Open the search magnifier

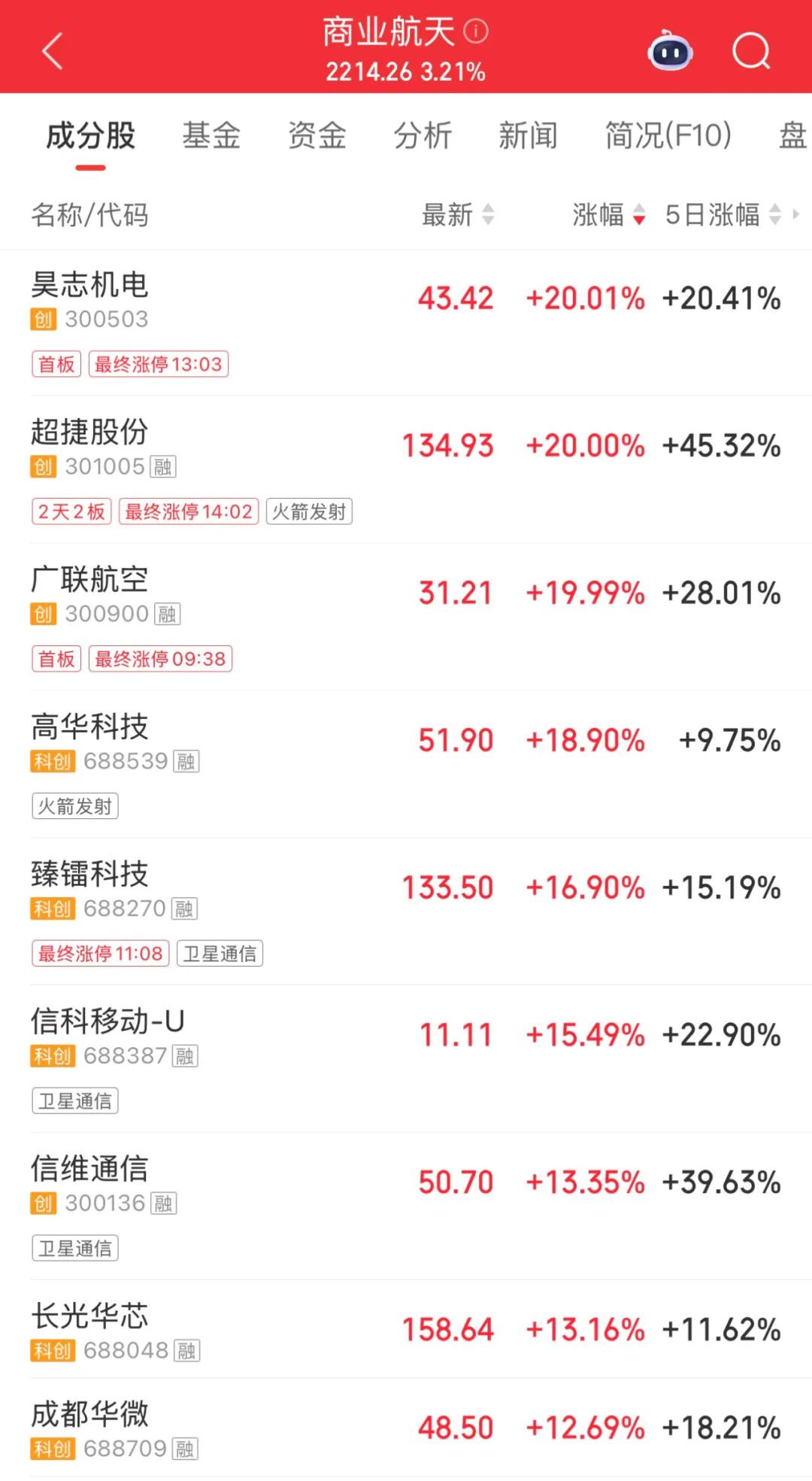click(x=751, y=51)
